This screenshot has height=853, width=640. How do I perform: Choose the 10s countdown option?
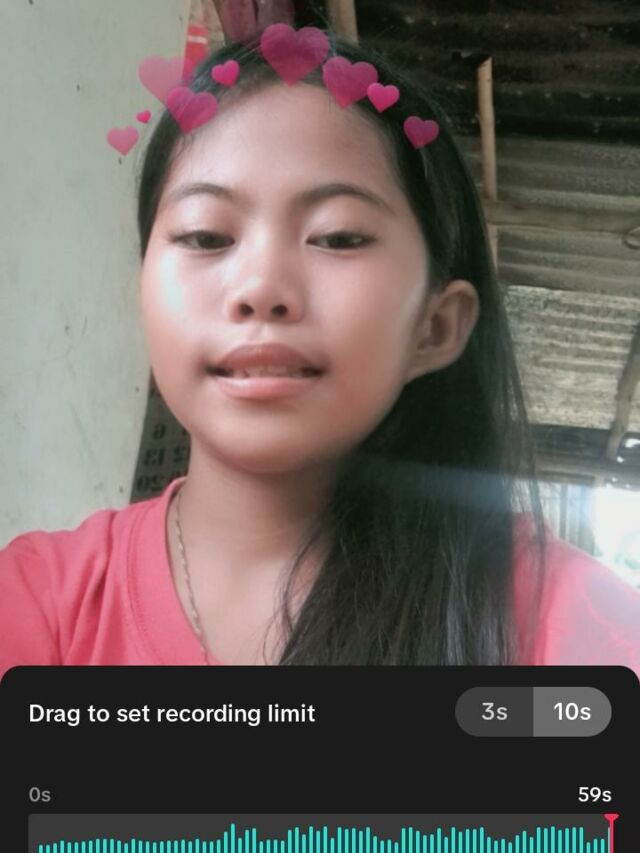point(572,712)
